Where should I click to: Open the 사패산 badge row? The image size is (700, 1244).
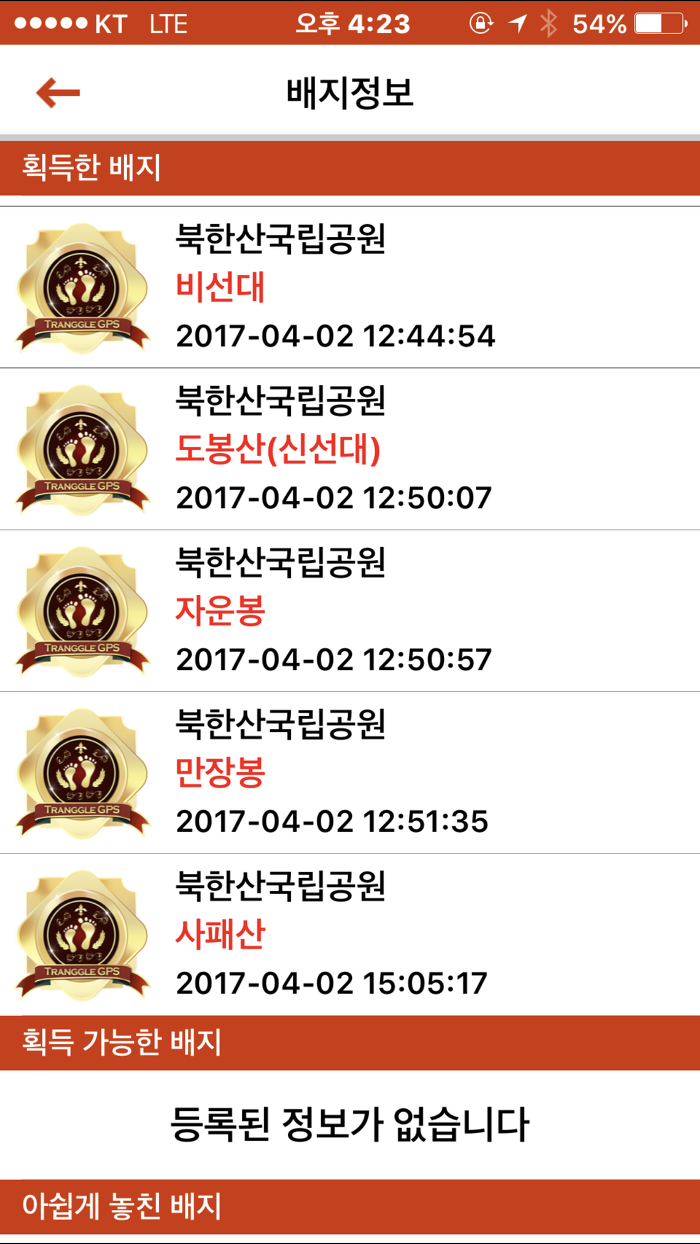[x=350, y=935]
